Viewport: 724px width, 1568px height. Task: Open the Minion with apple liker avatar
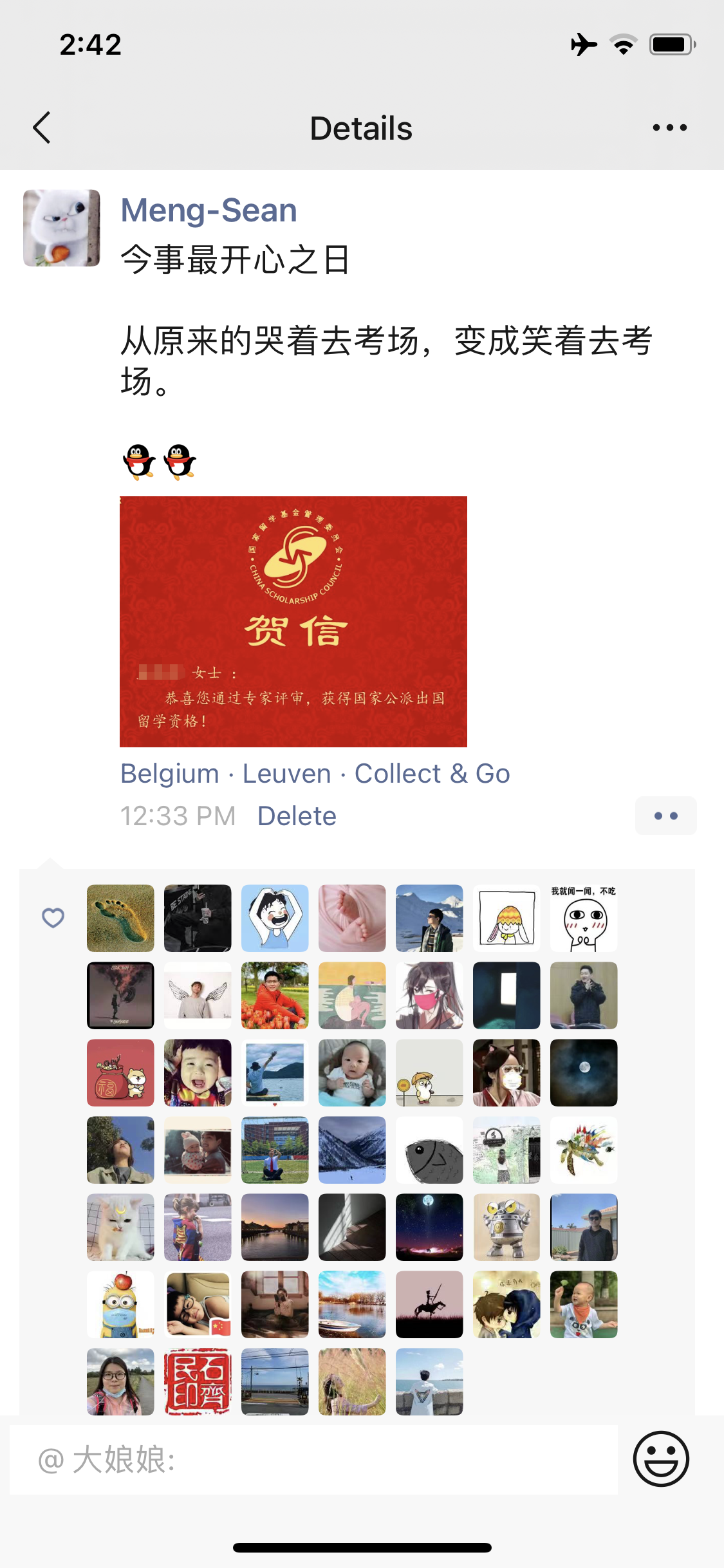pos(120,1304)
